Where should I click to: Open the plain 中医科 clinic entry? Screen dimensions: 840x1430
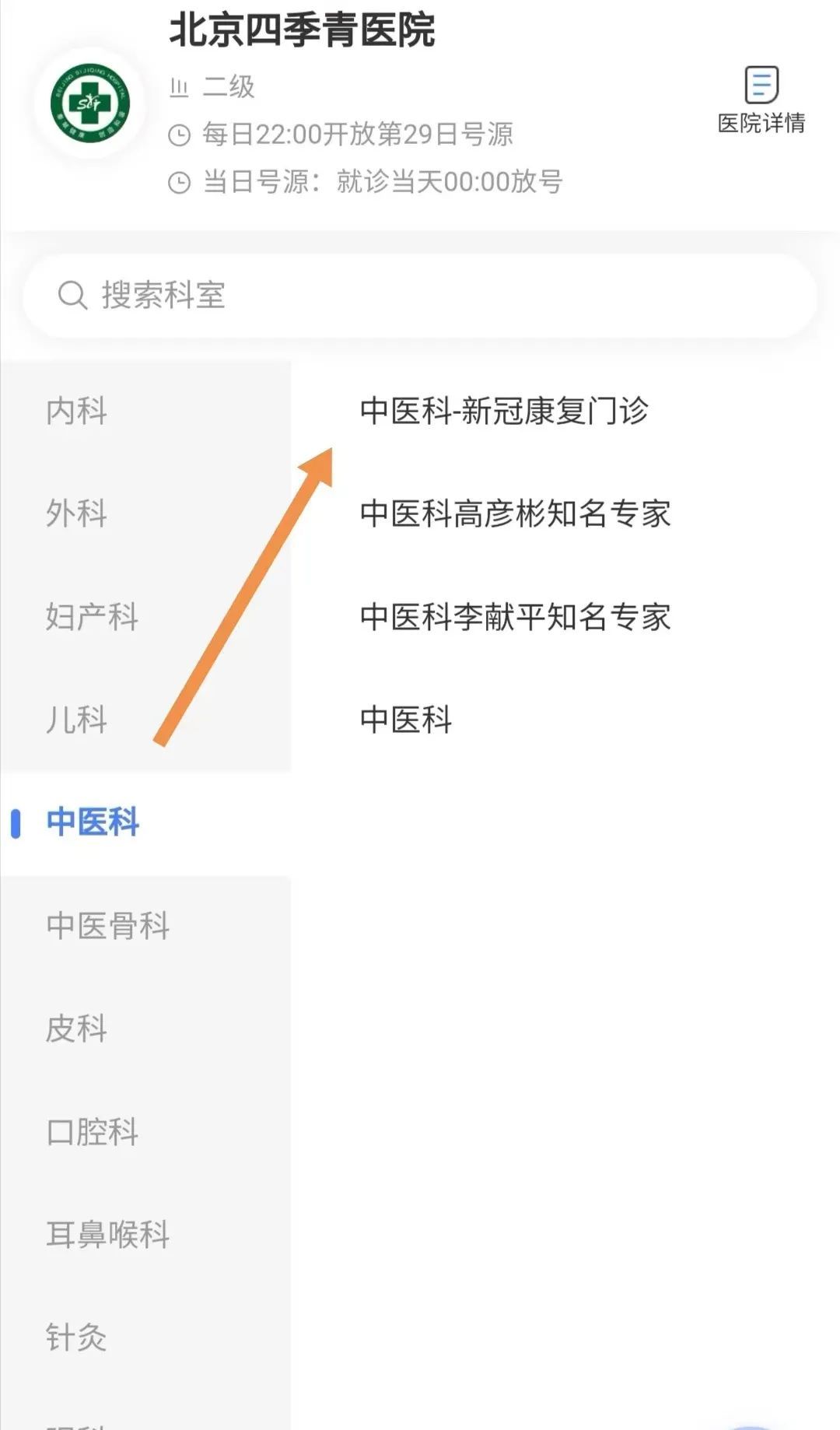pos(406,719)
